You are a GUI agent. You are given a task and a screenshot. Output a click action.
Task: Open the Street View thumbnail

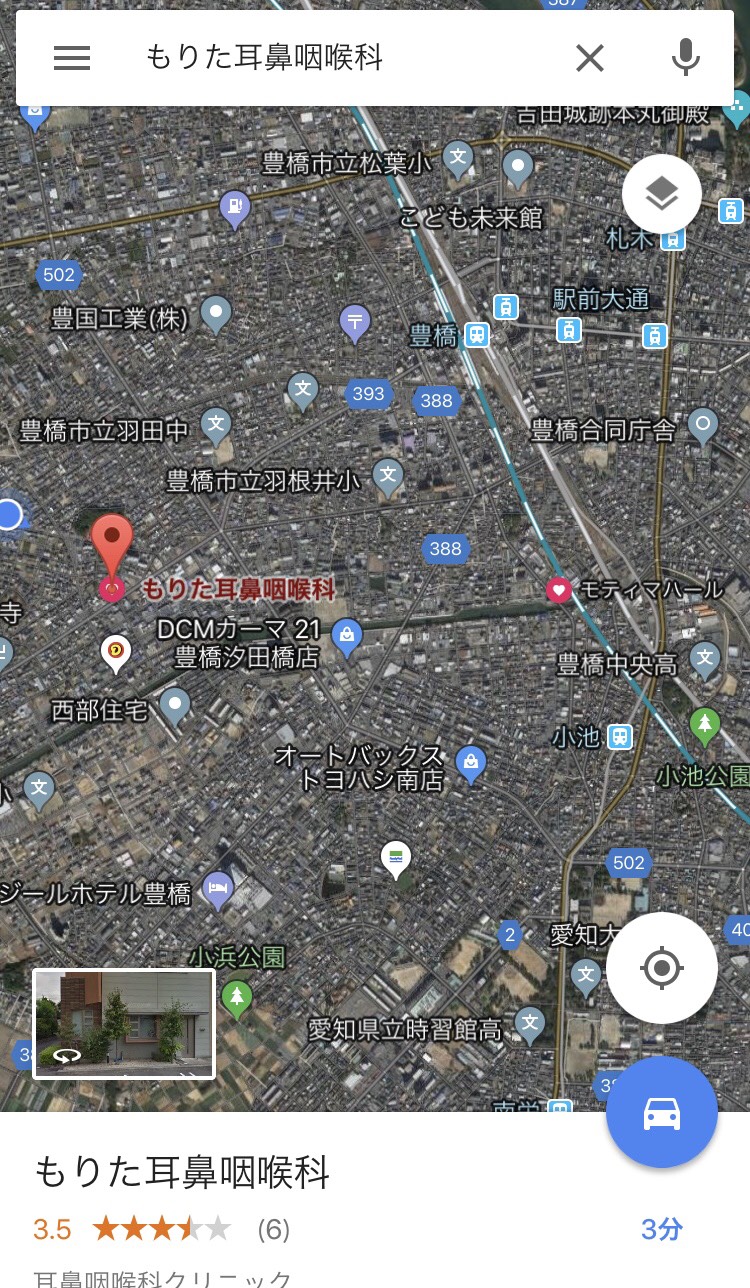tap(124, 1023)
